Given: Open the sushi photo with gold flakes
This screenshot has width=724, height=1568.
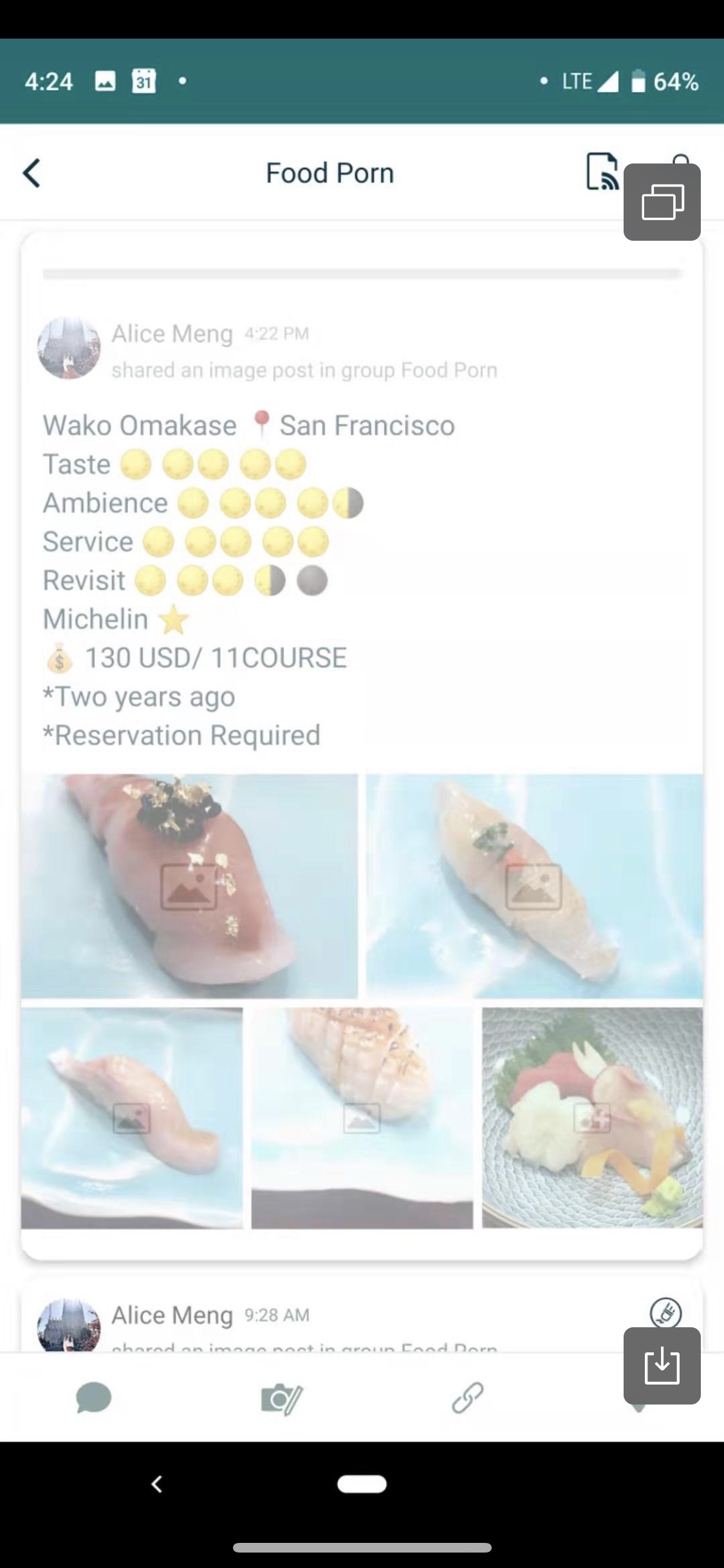Looking at the screenshot, I should (x=189, y=886).
